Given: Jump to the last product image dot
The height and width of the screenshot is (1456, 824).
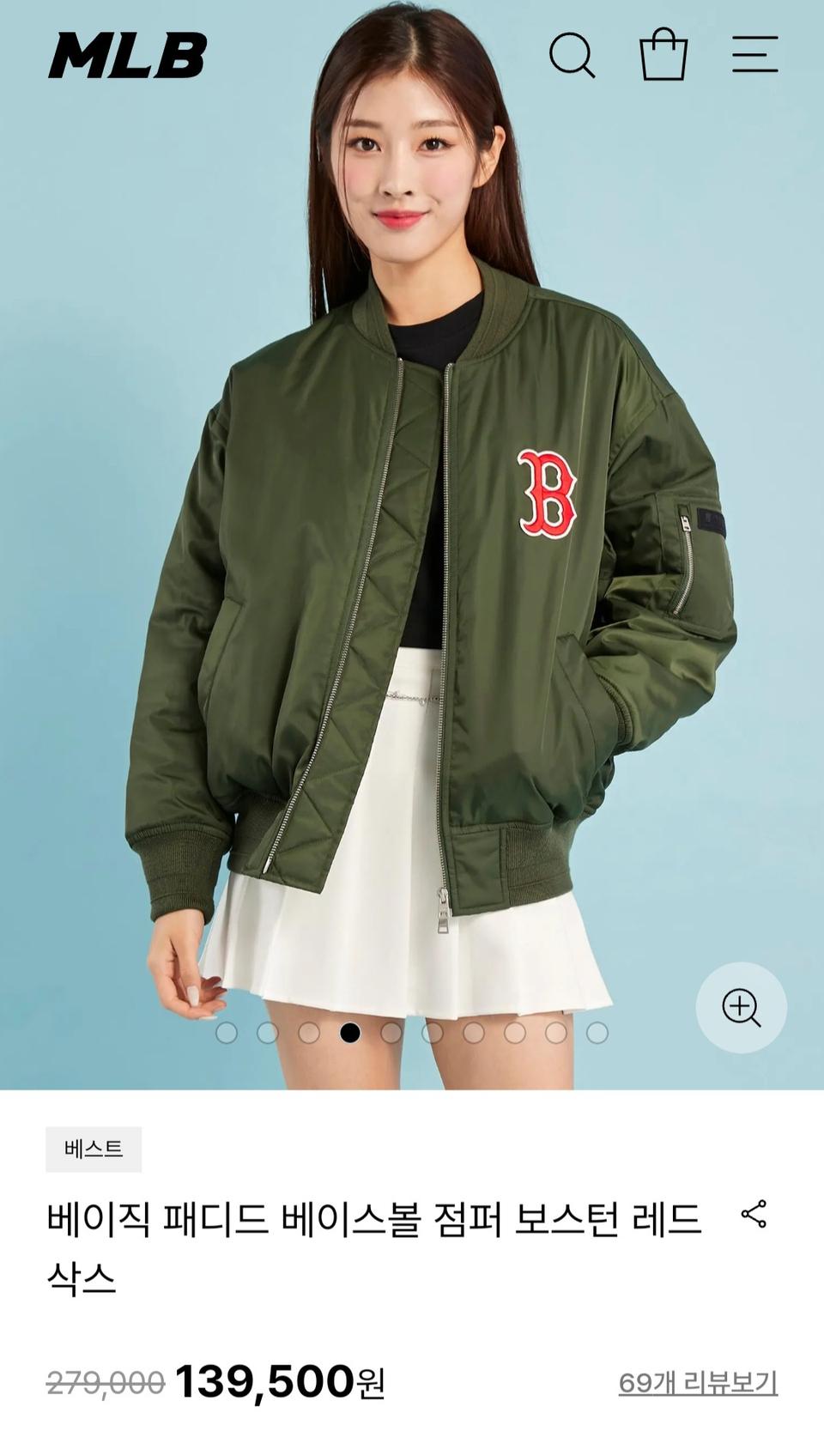Looking at the screenshot, I should coord(597,1033).
